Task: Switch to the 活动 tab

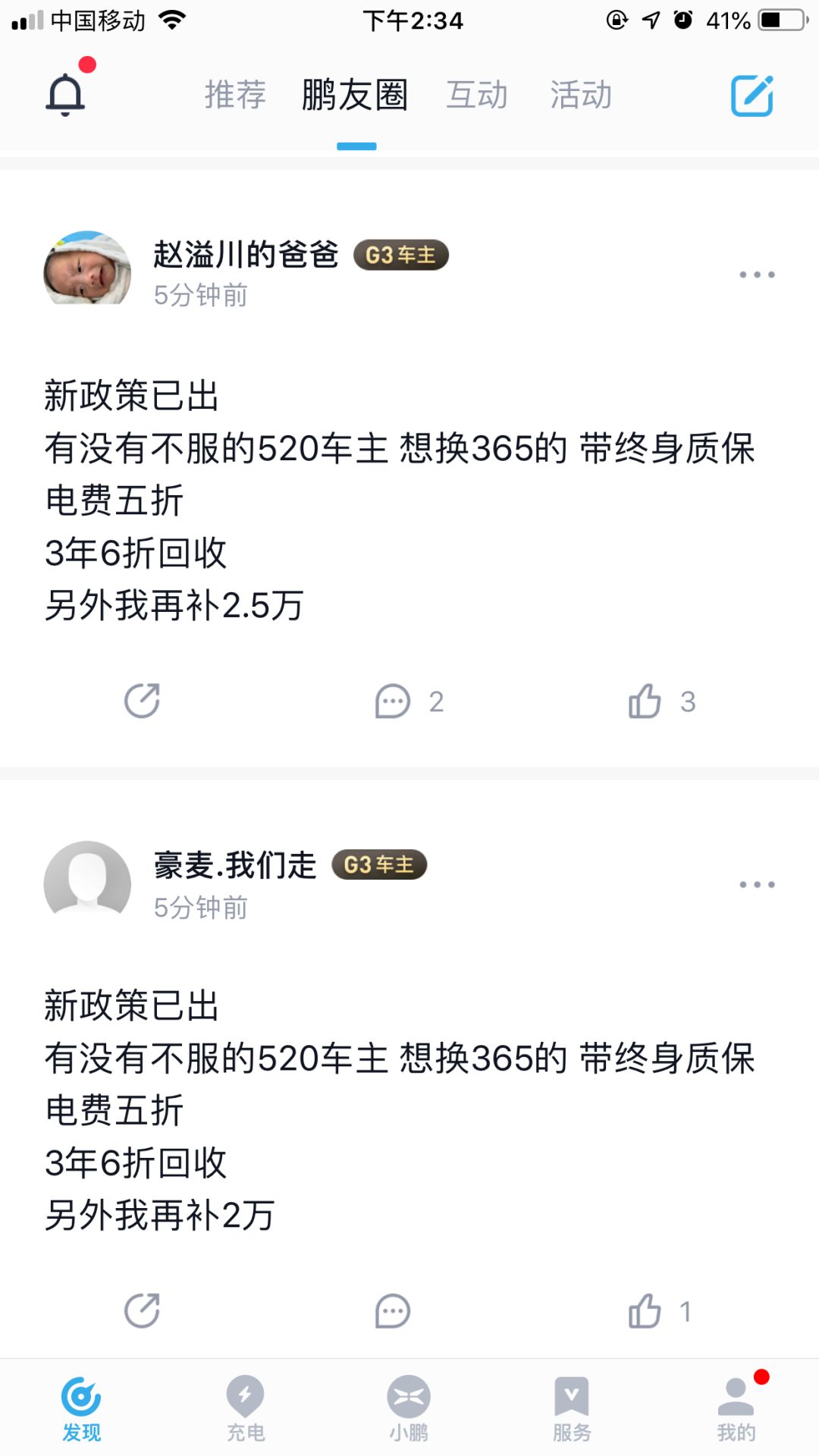Action: pyautogui.click(x=581, y=95)
